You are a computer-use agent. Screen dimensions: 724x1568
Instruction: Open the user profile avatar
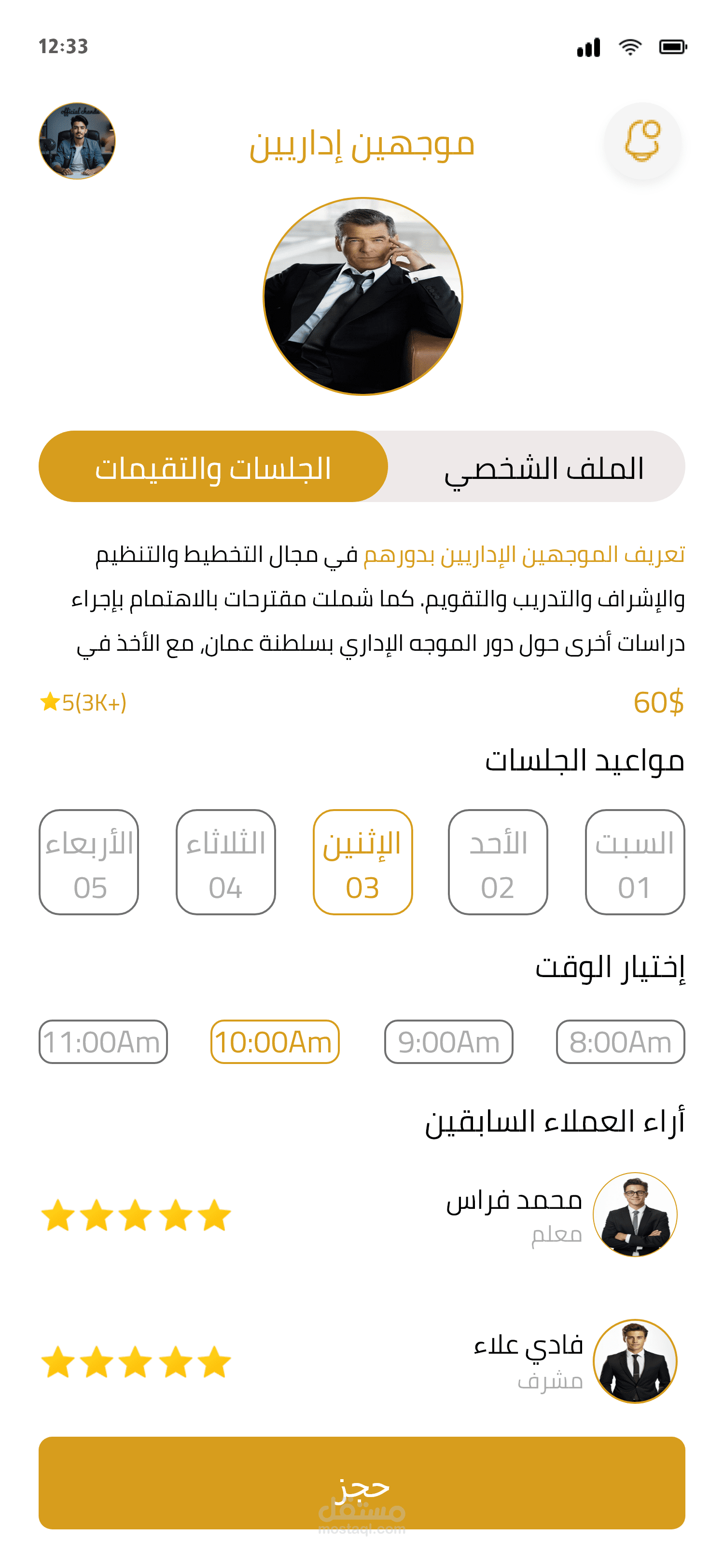[x=77, y=140]
